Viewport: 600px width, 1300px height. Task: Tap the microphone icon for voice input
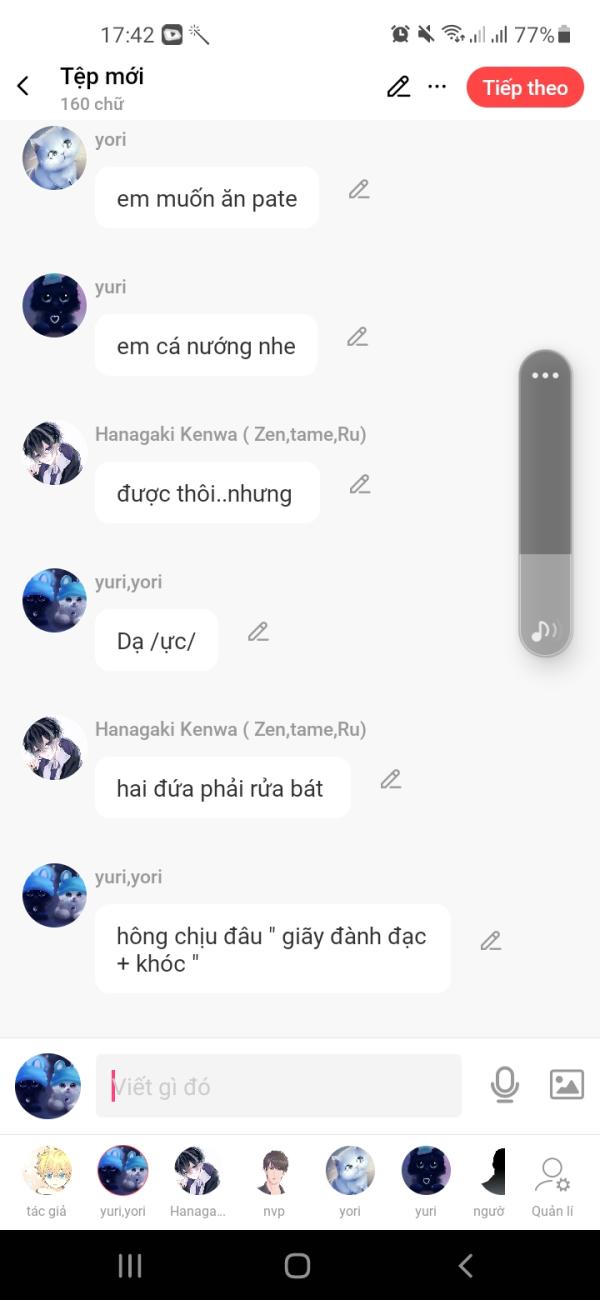(505, 1085)
